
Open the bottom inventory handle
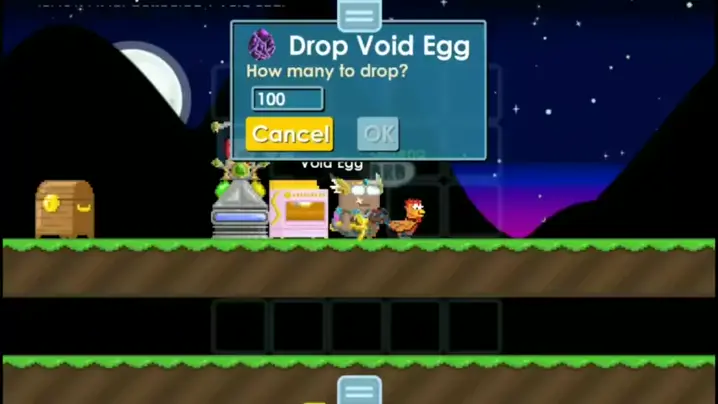[359, 391]
